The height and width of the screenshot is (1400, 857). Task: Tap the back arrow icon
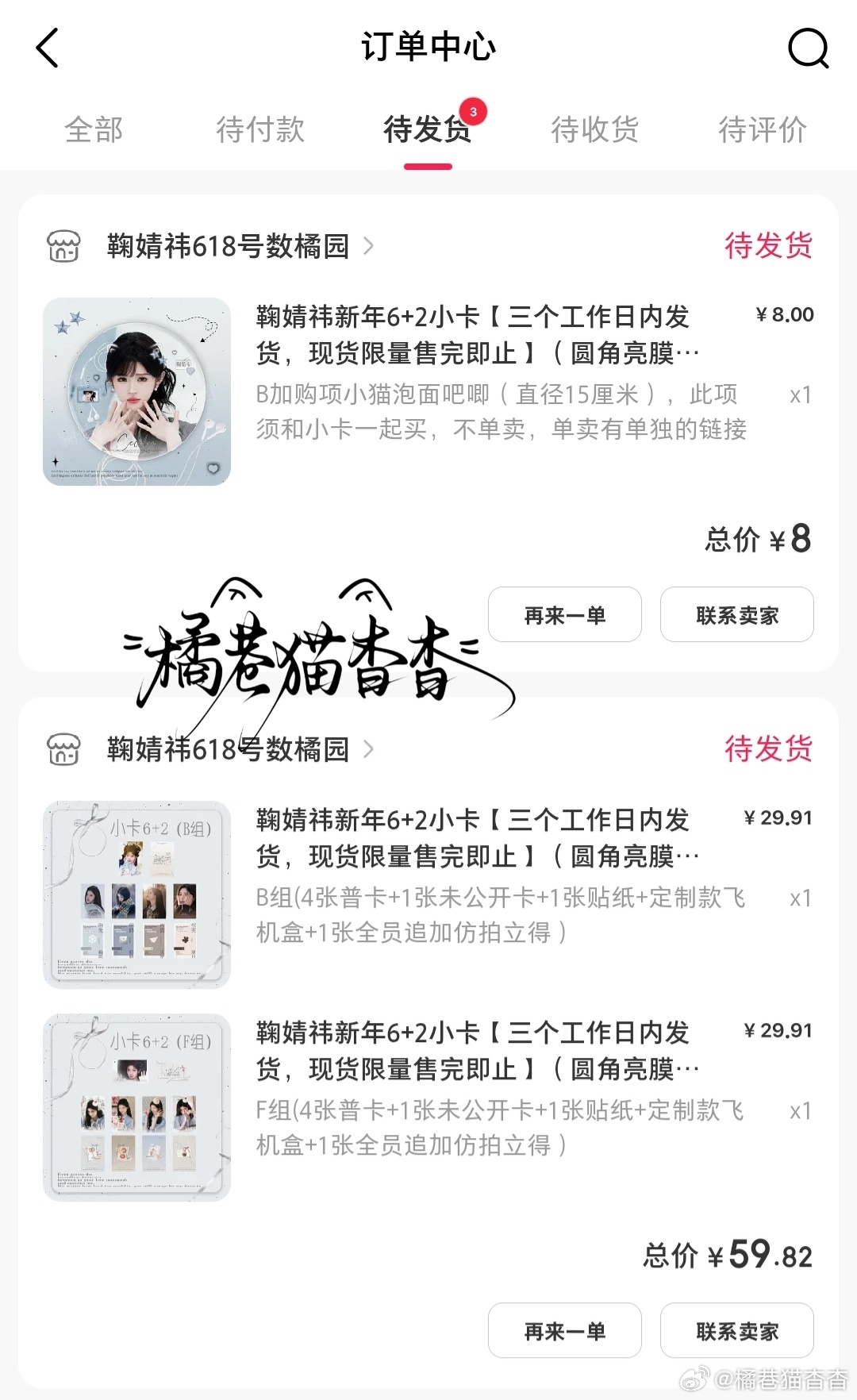(48, 48)
